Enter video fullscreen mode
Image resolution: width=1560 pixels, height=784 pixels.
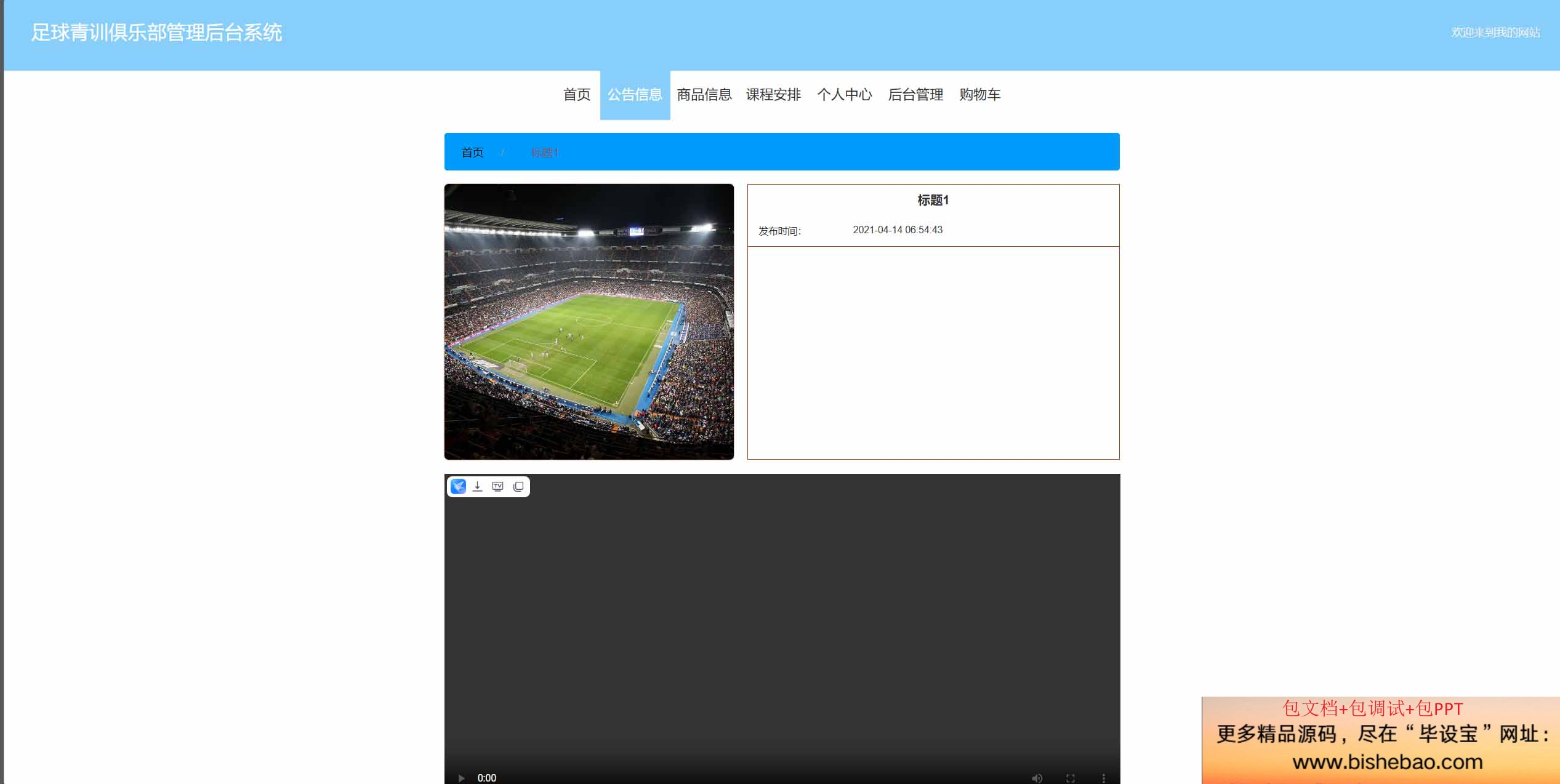(1071, 778)
